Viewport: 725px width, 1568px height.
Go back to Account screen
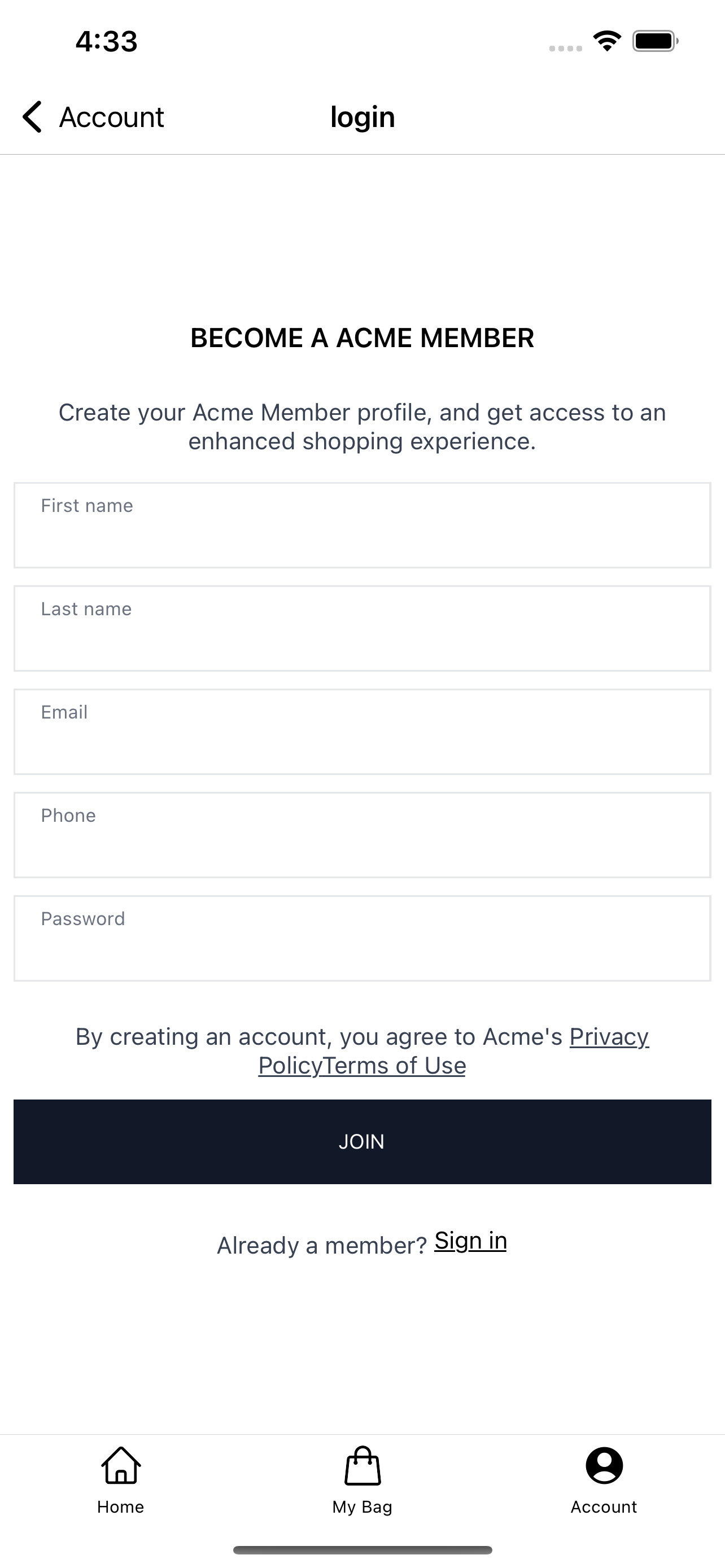pyautogui.click(x=93, y=117)
